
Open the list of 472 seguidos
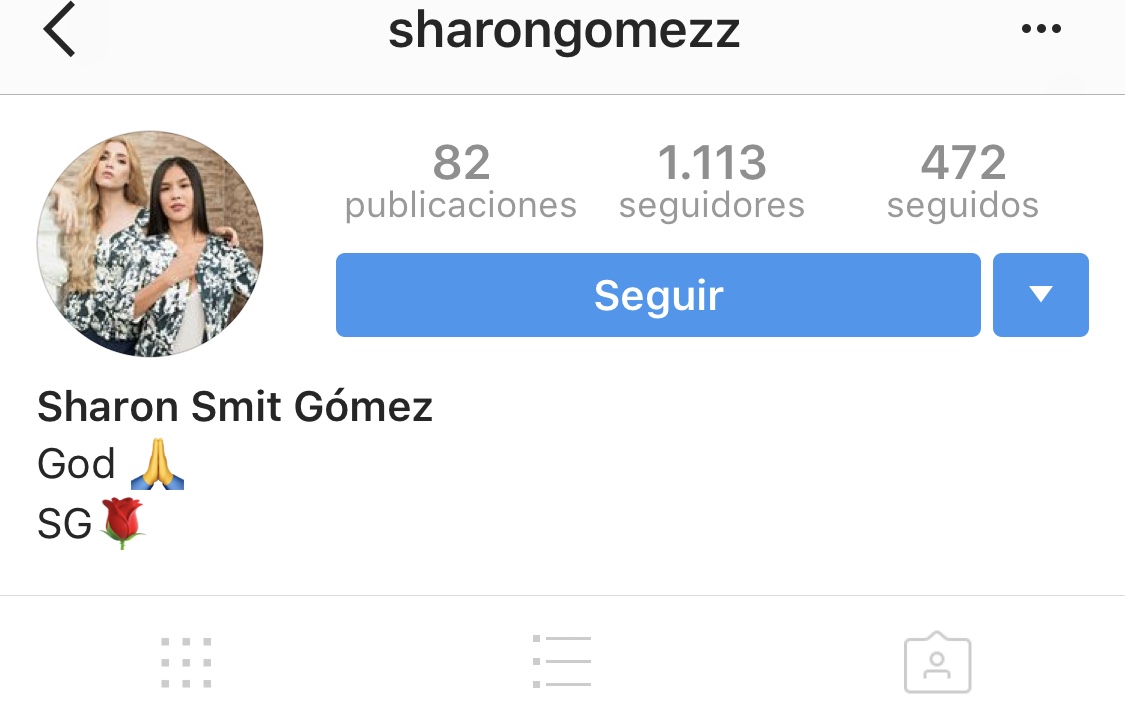pyautogui.click(x=962, y=181)
